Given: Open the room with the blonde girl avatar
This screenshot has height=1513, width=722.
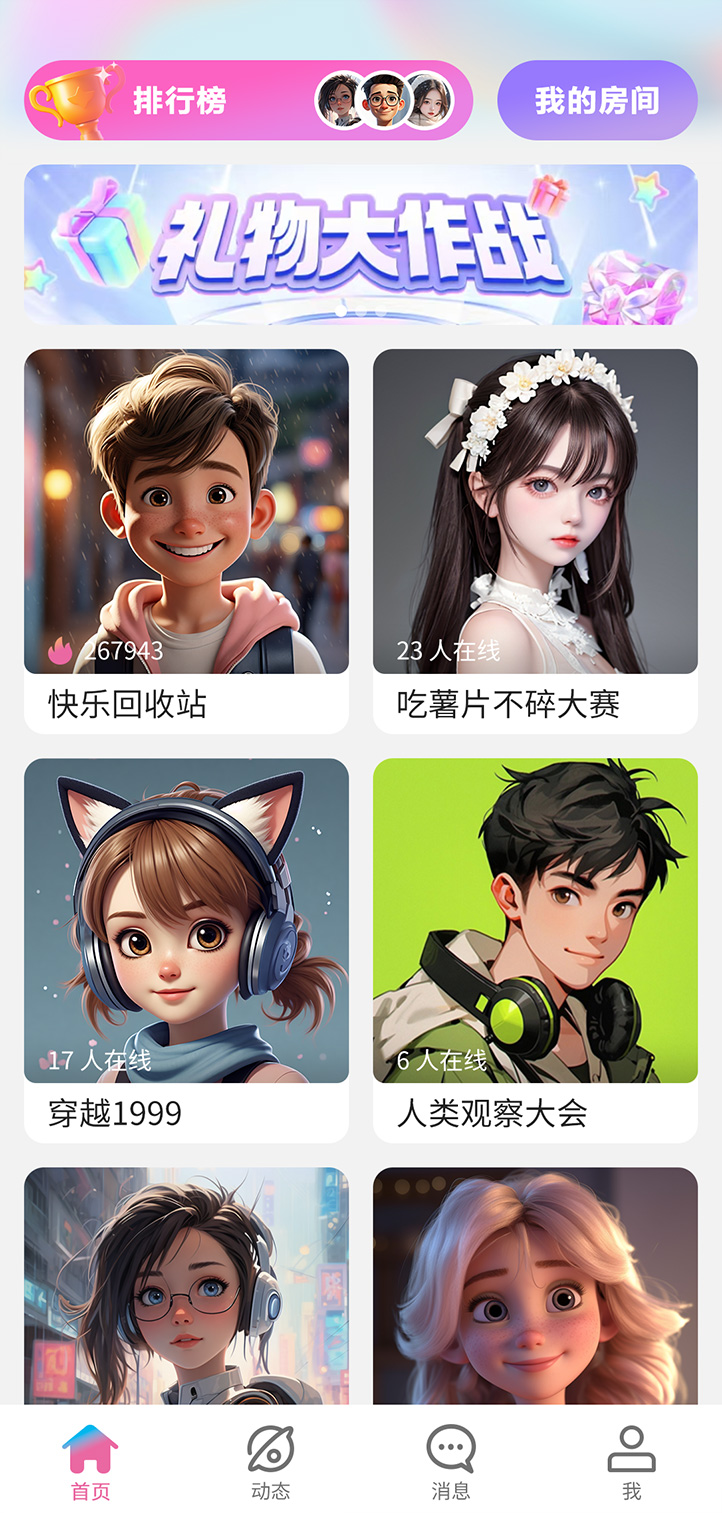Looking at the screenshot, I should [535, 1285].
